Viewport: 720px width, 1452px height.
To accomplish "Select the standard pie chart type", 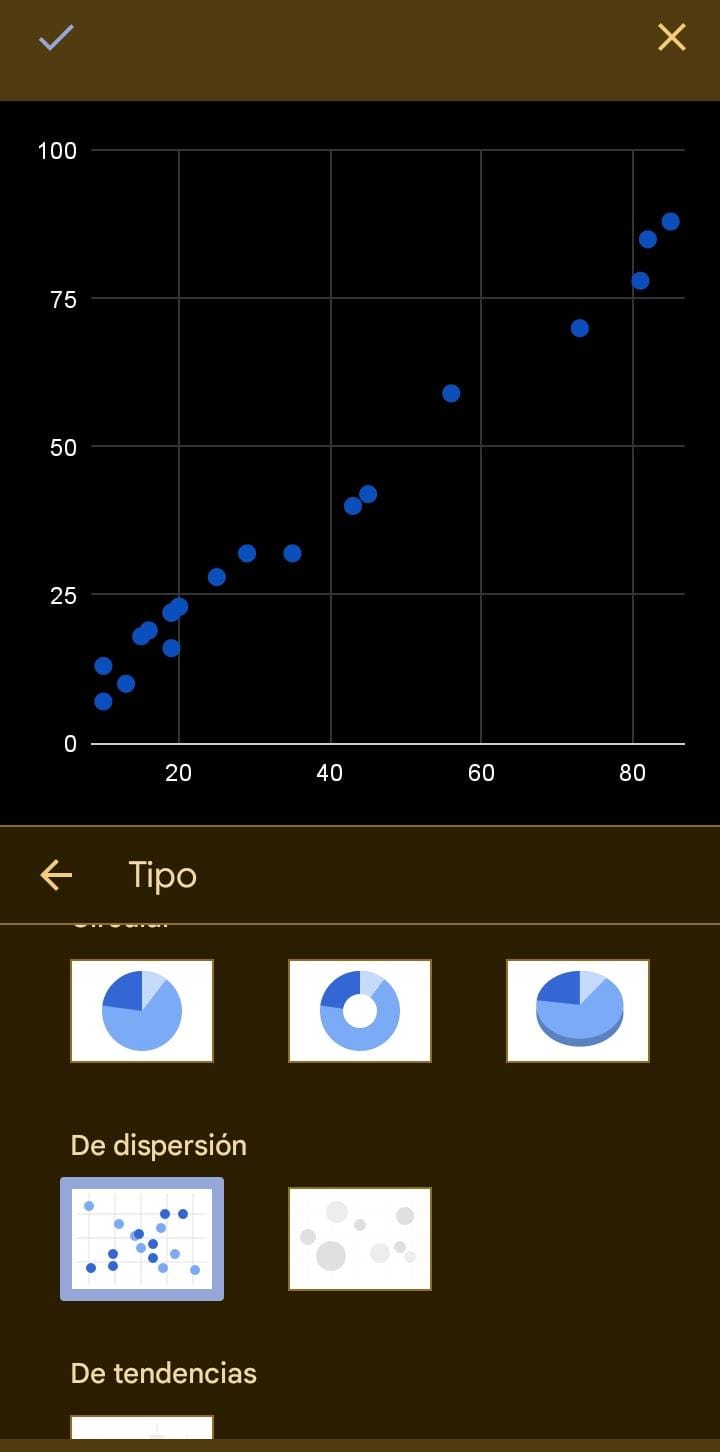I will coord(142,1011).
